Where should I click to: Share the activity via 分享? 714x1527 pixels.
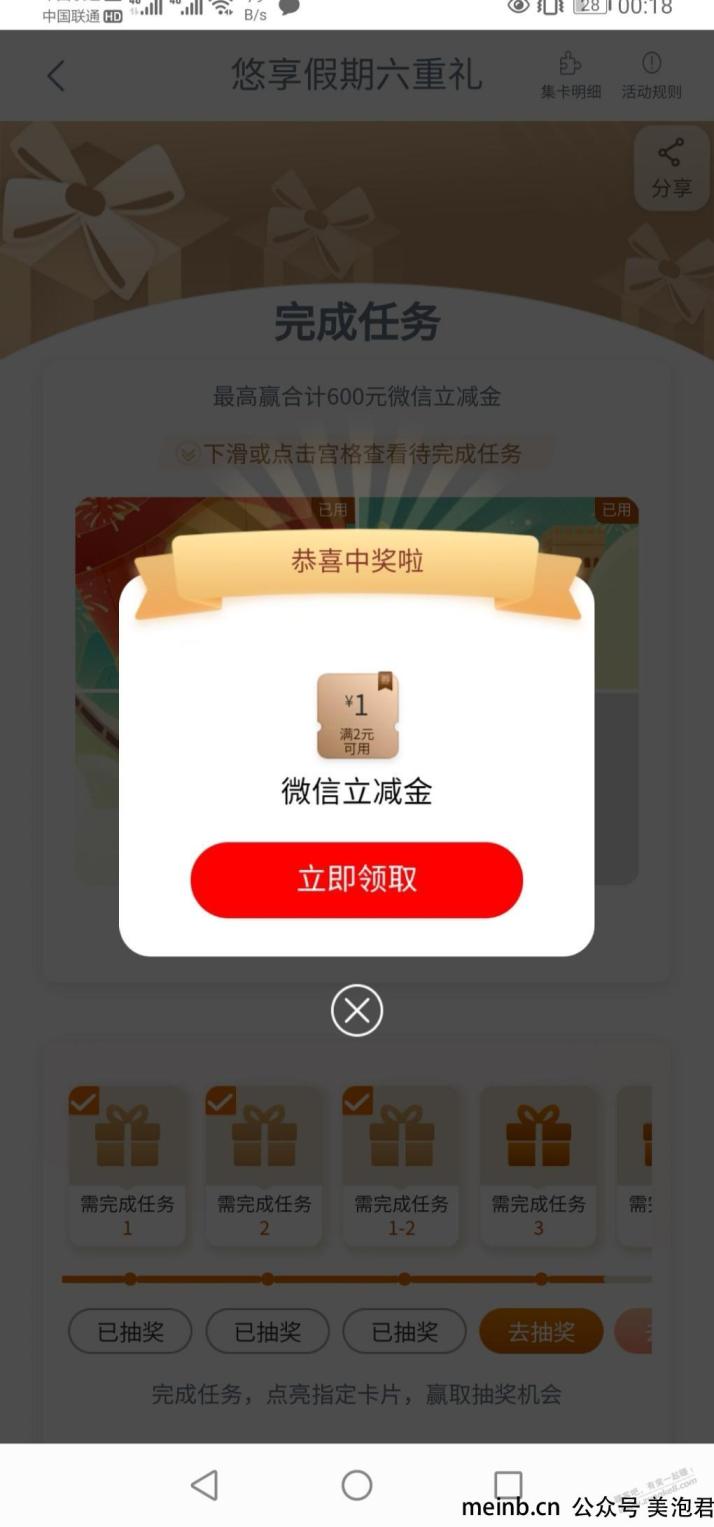(671, 168)
